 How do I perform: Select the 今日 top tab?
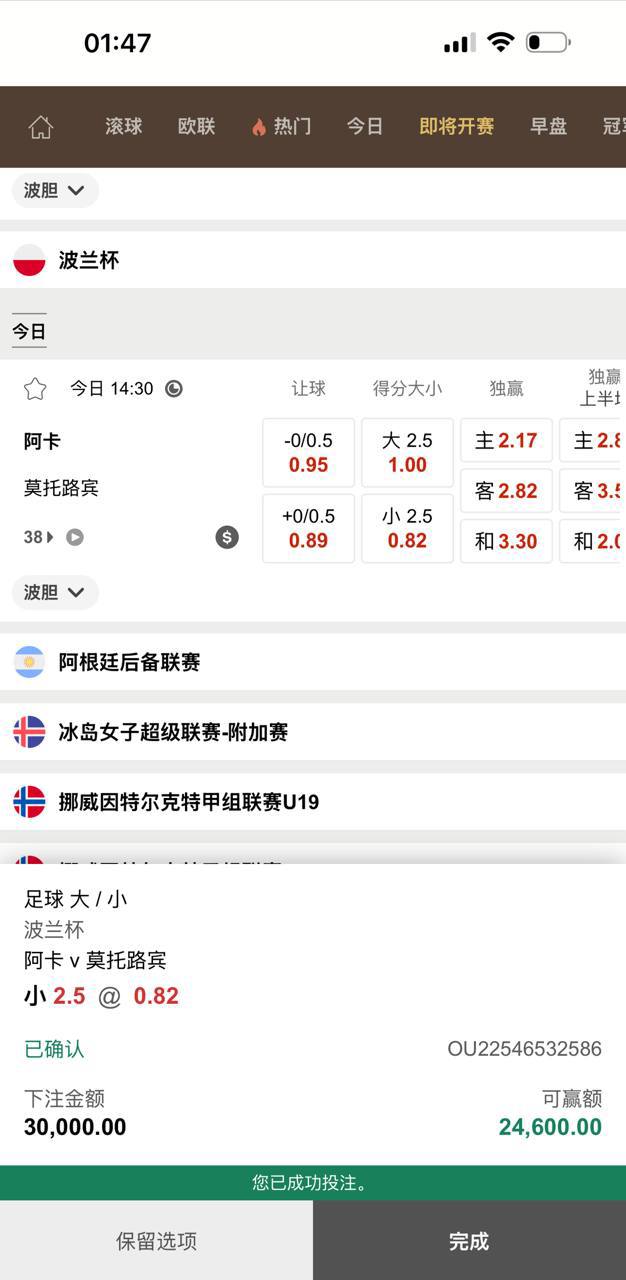tap(365, 126)
